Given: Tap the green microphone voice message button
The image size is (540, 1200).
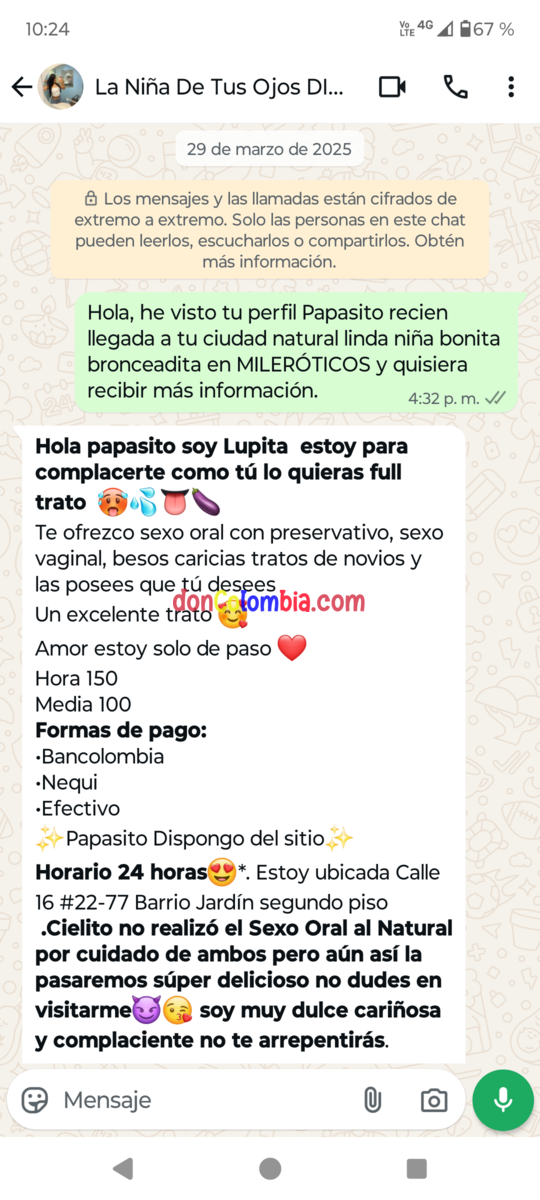Looking at the screenshot, I should point(503,1100).
